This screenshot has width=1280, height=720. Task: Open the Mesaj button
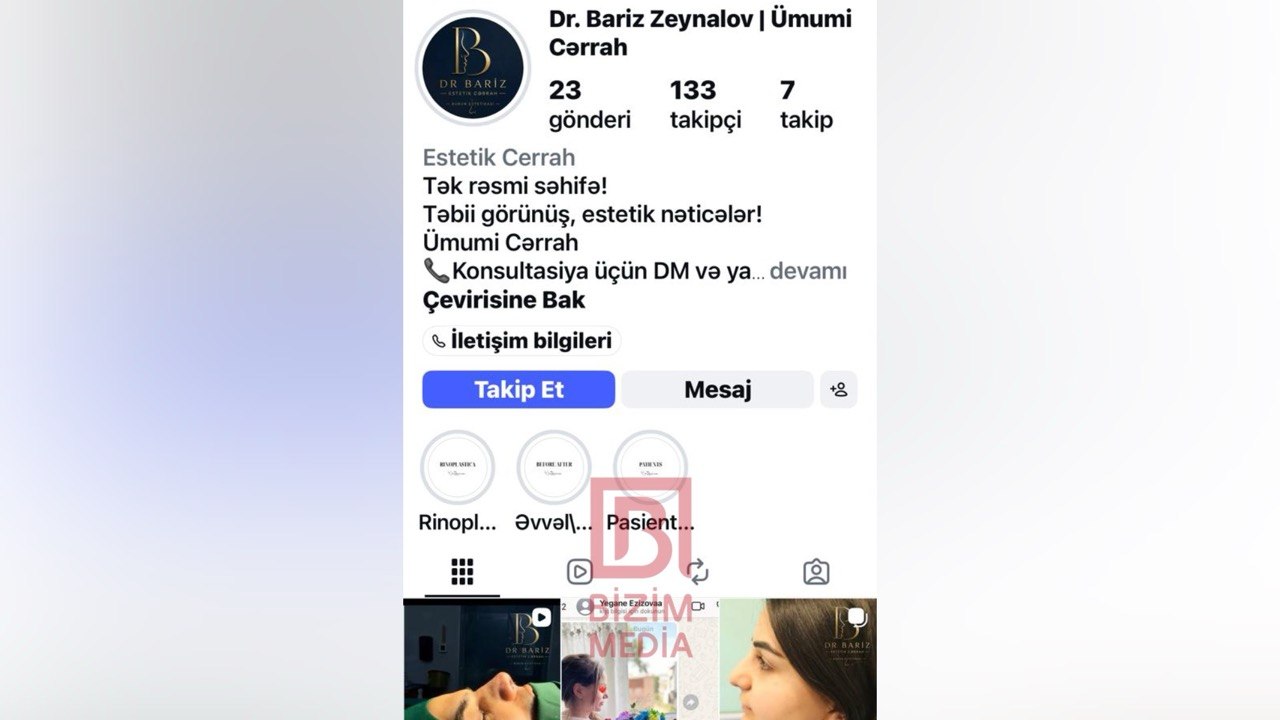[x=717, y=390]
